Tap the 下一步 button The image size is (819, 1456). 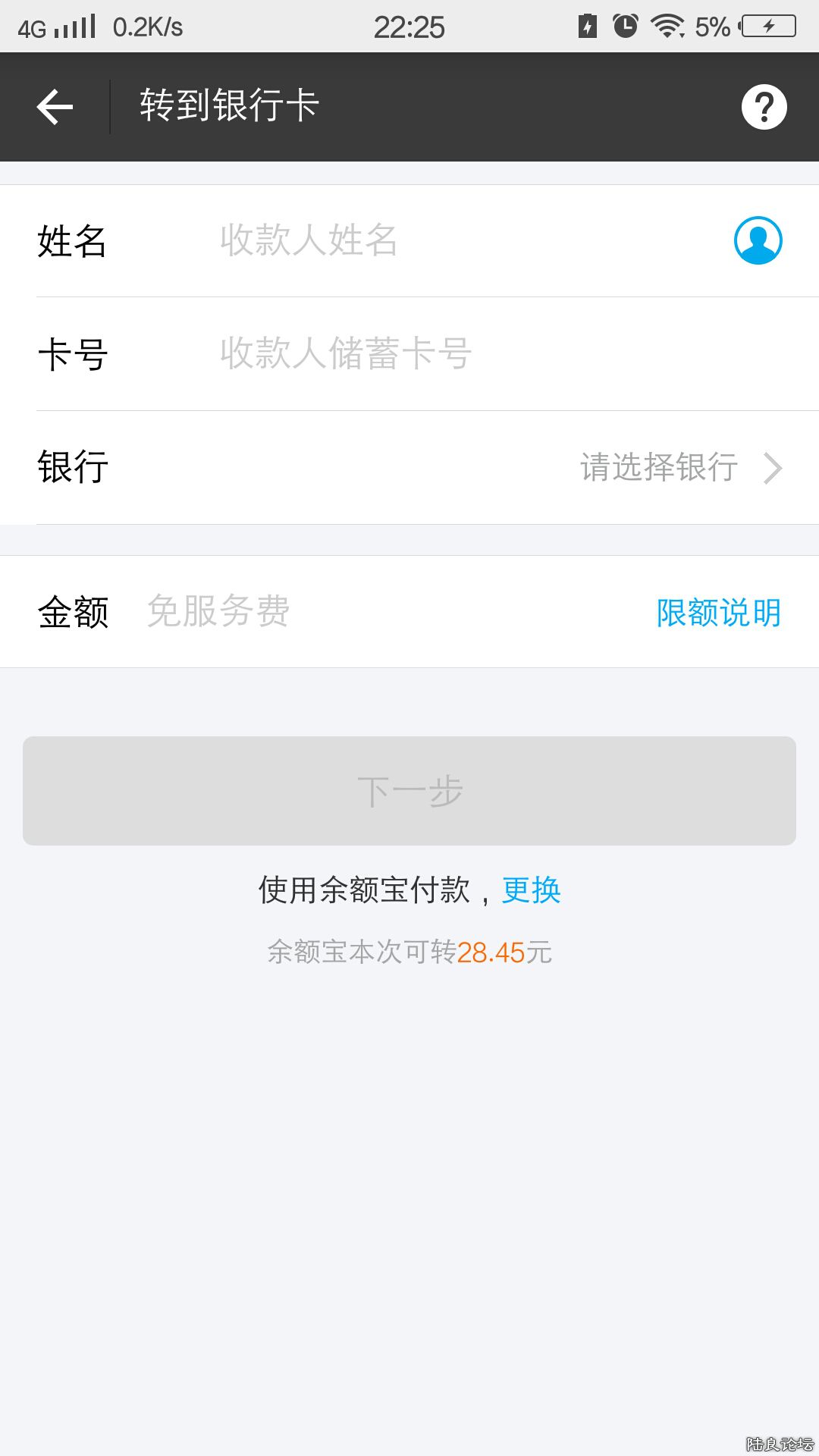coord(409,790)
